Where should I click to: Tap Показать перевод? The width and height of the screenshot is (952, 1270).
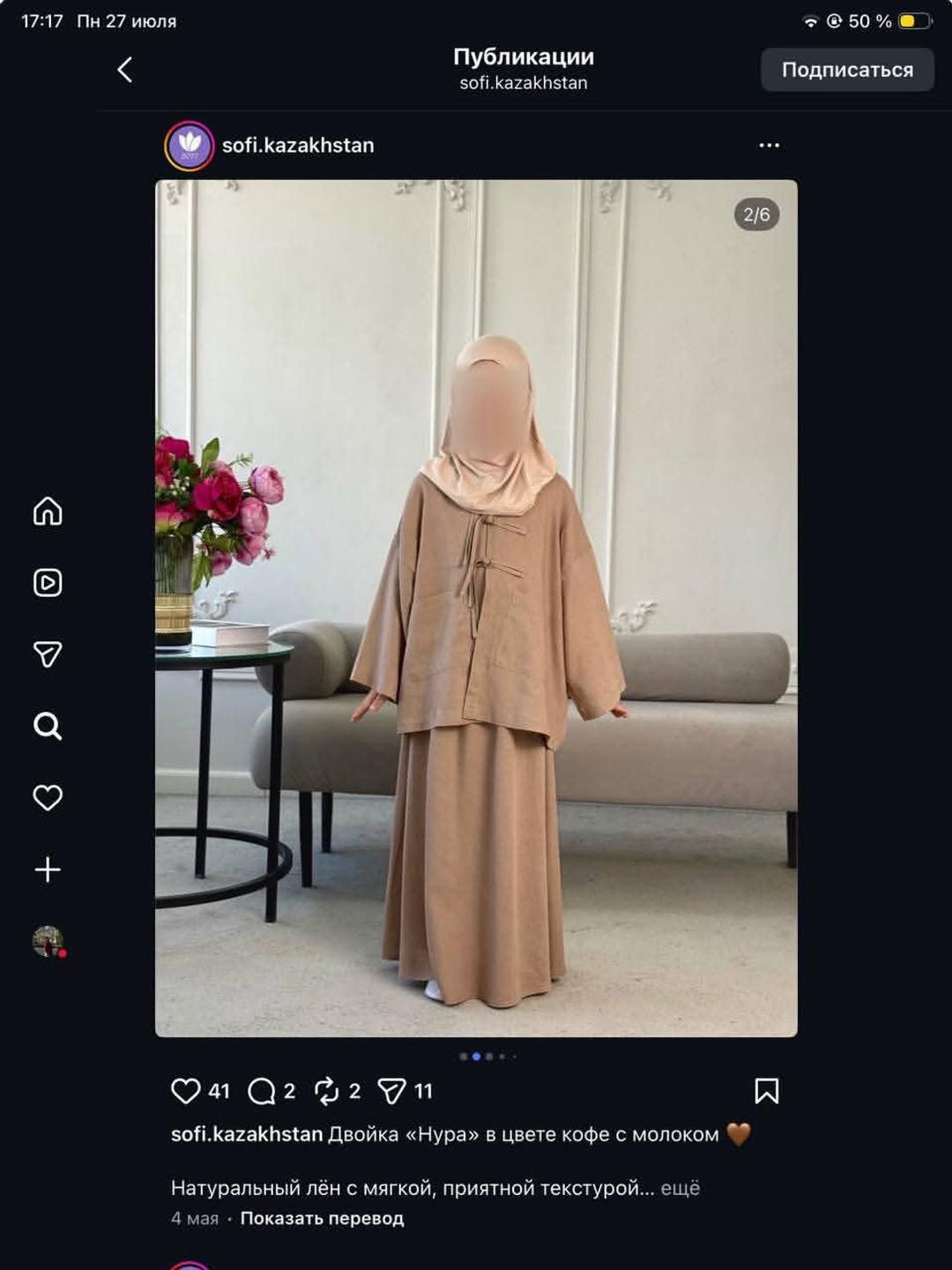tap(322, 1218)
